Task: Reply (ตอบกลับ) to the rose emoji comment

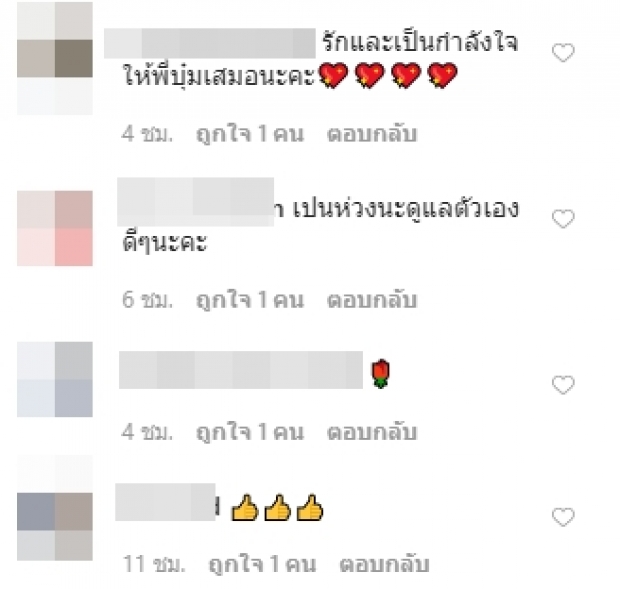Action: (372, 433)
